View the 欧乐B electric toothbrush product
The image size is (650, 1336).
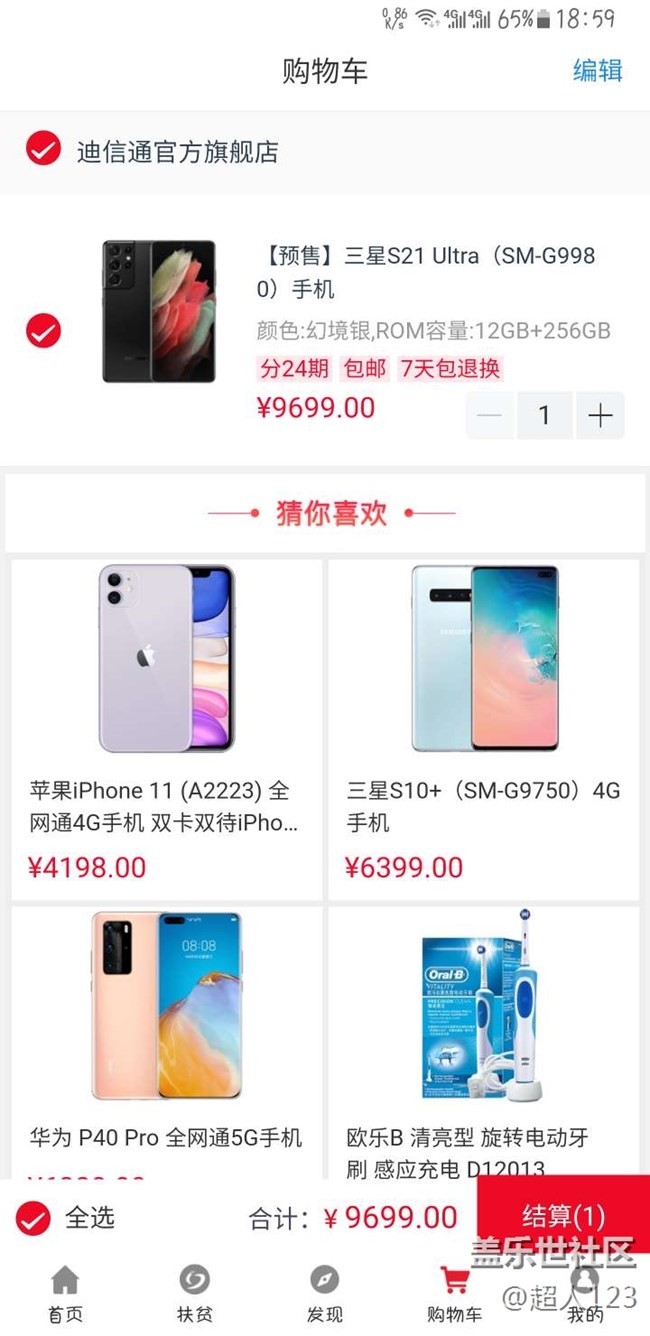[484, 1040]
